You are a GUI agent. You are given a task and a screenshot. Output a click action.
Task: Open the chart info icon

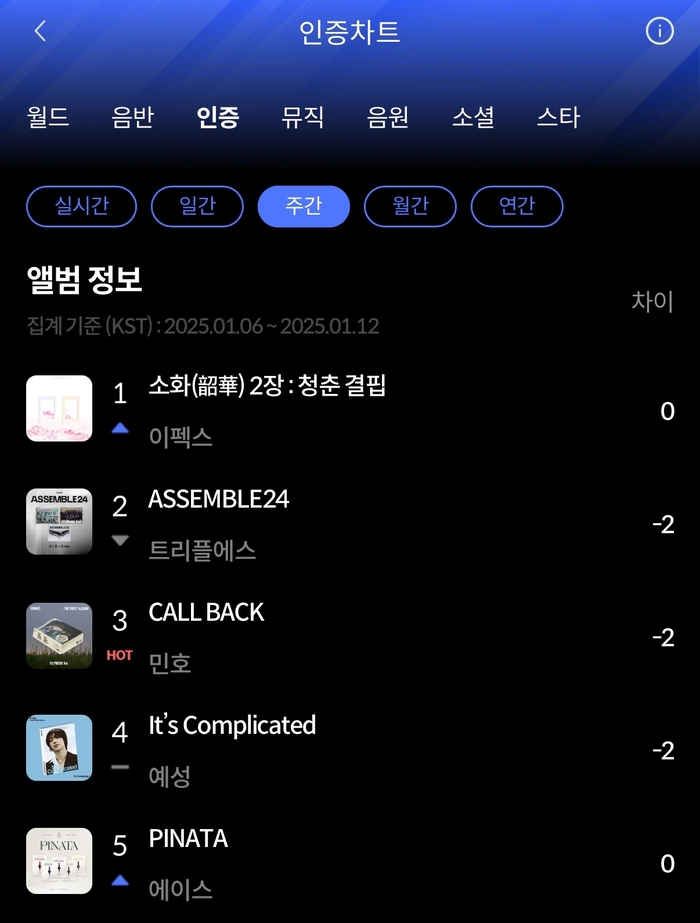pyautogui.click(x=659, y=31)
